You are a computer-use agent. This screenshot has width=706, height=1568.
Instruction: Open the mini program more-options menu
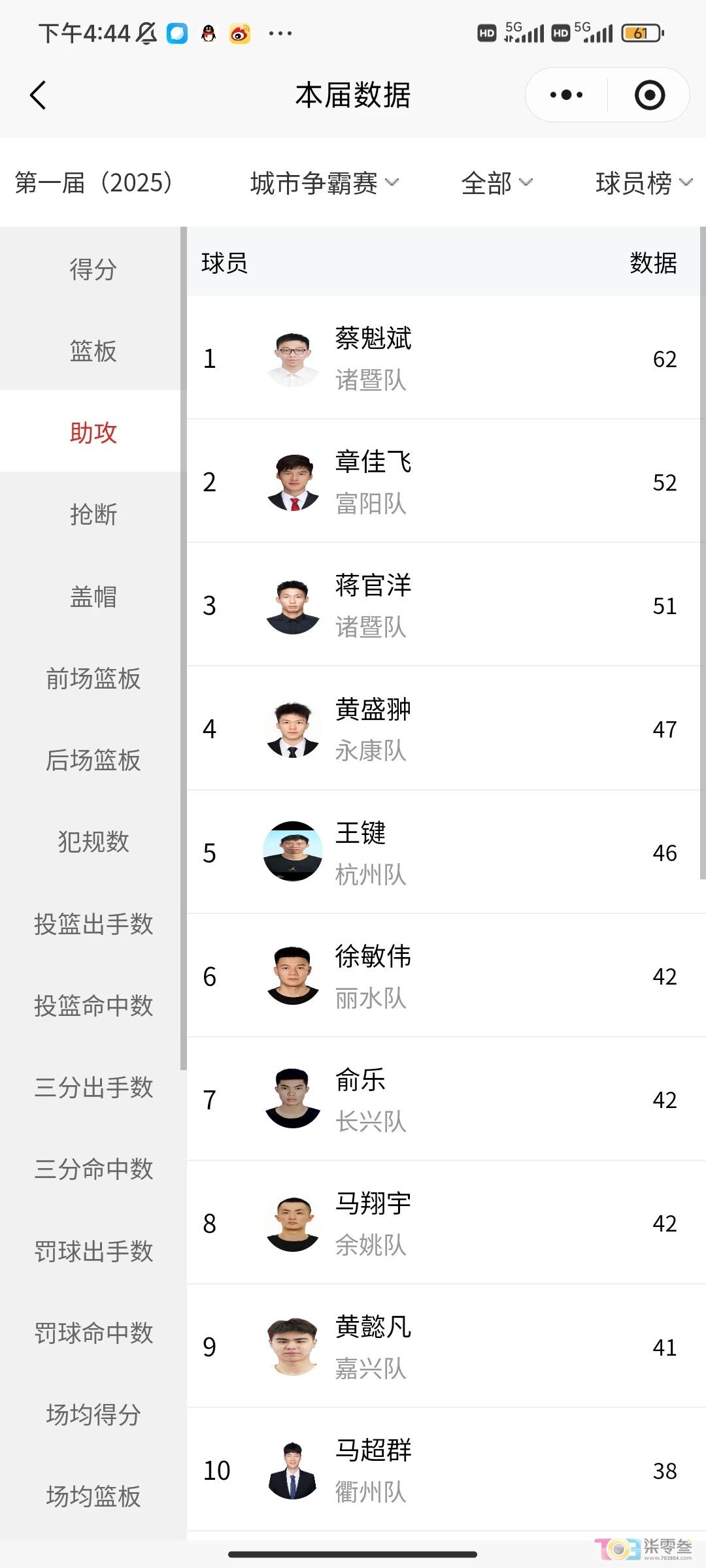coord(566,95)
